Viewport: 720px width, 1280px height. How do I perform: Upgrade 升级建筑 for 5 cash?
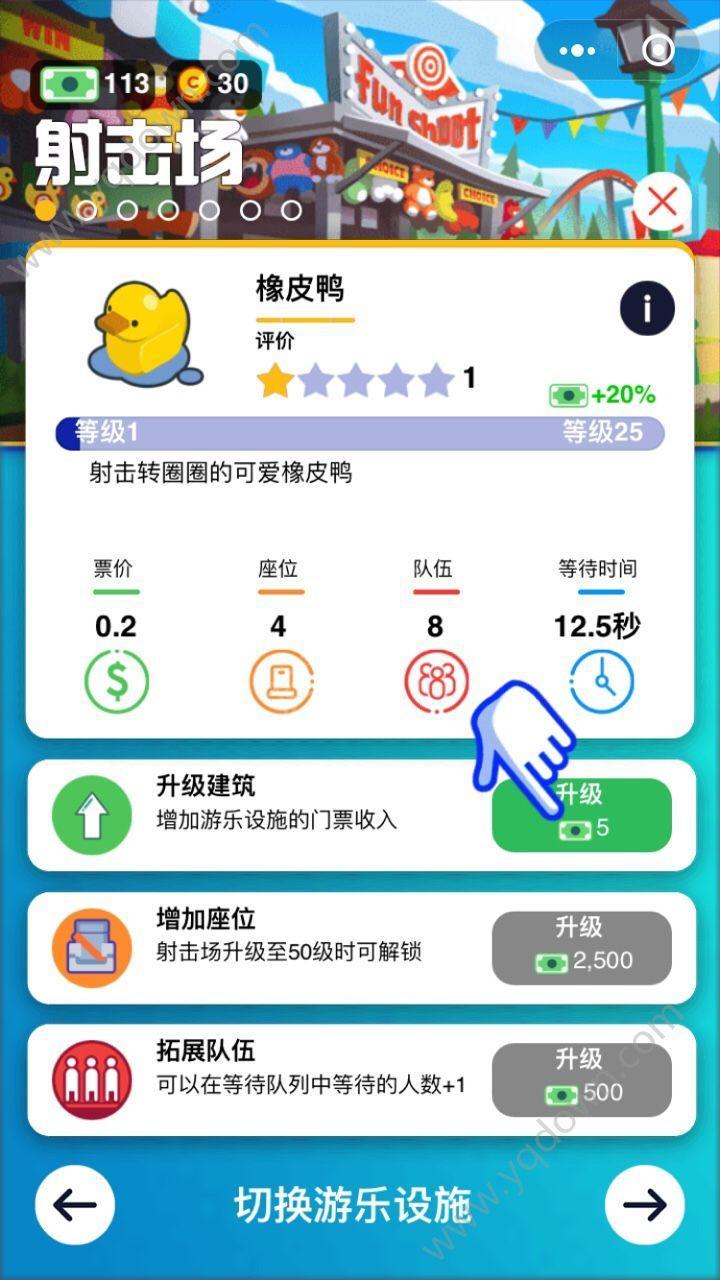(581, 815)
